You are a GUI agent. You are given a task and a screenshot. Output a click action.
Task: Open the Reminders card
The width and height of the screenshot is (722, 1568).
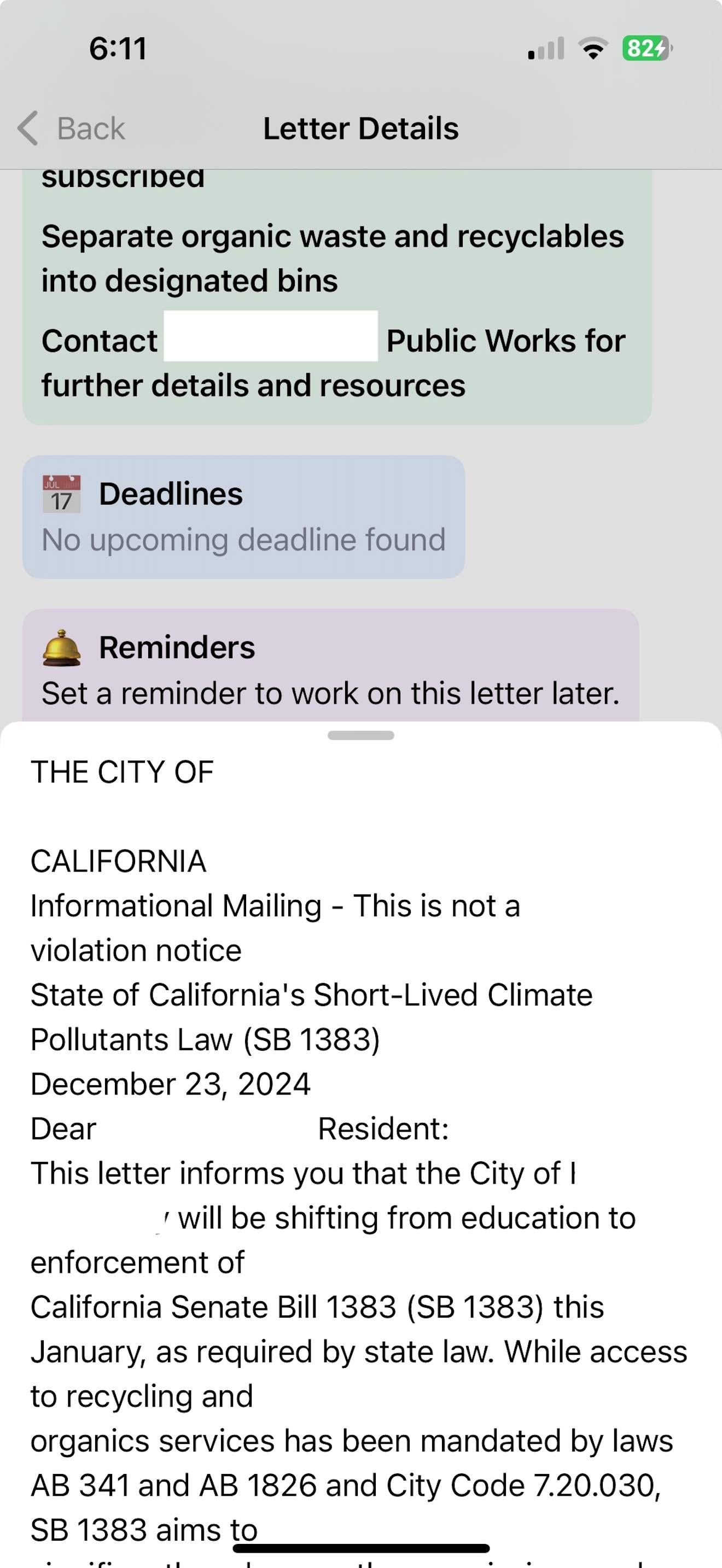click(330, 666)
